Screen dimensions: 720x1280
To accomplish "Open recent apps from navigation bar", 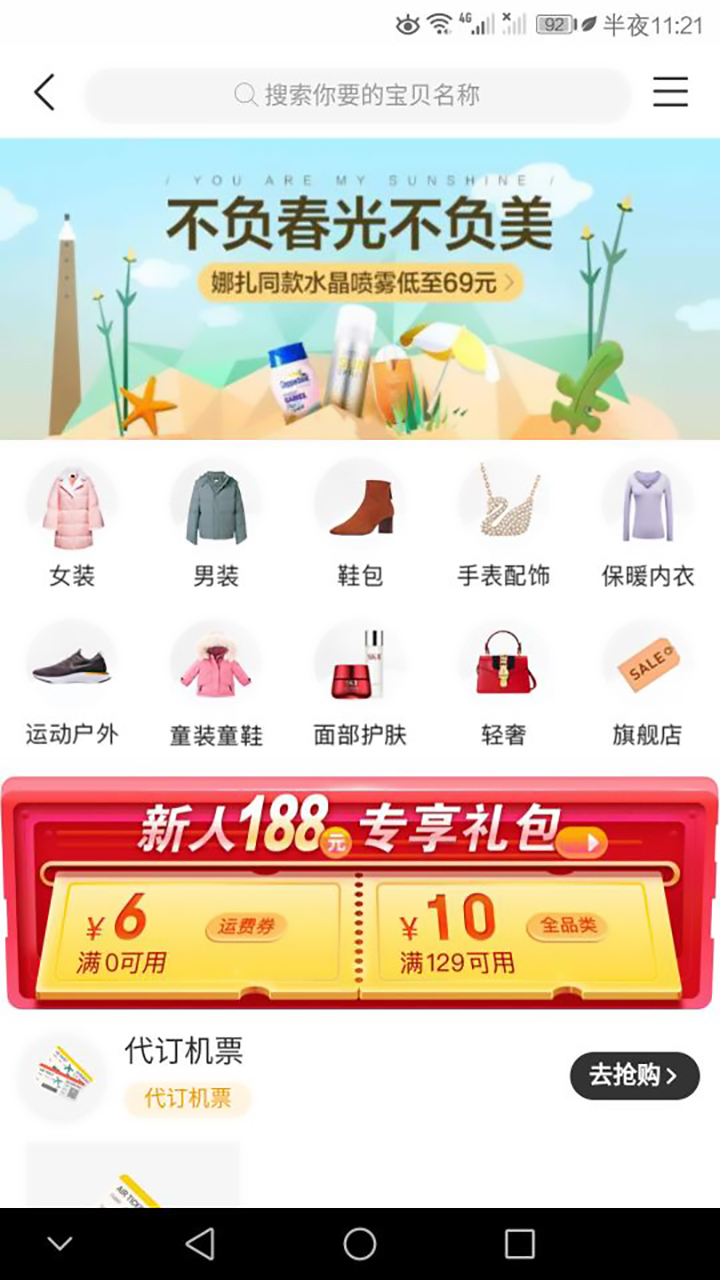I will tap(520, 1244).
